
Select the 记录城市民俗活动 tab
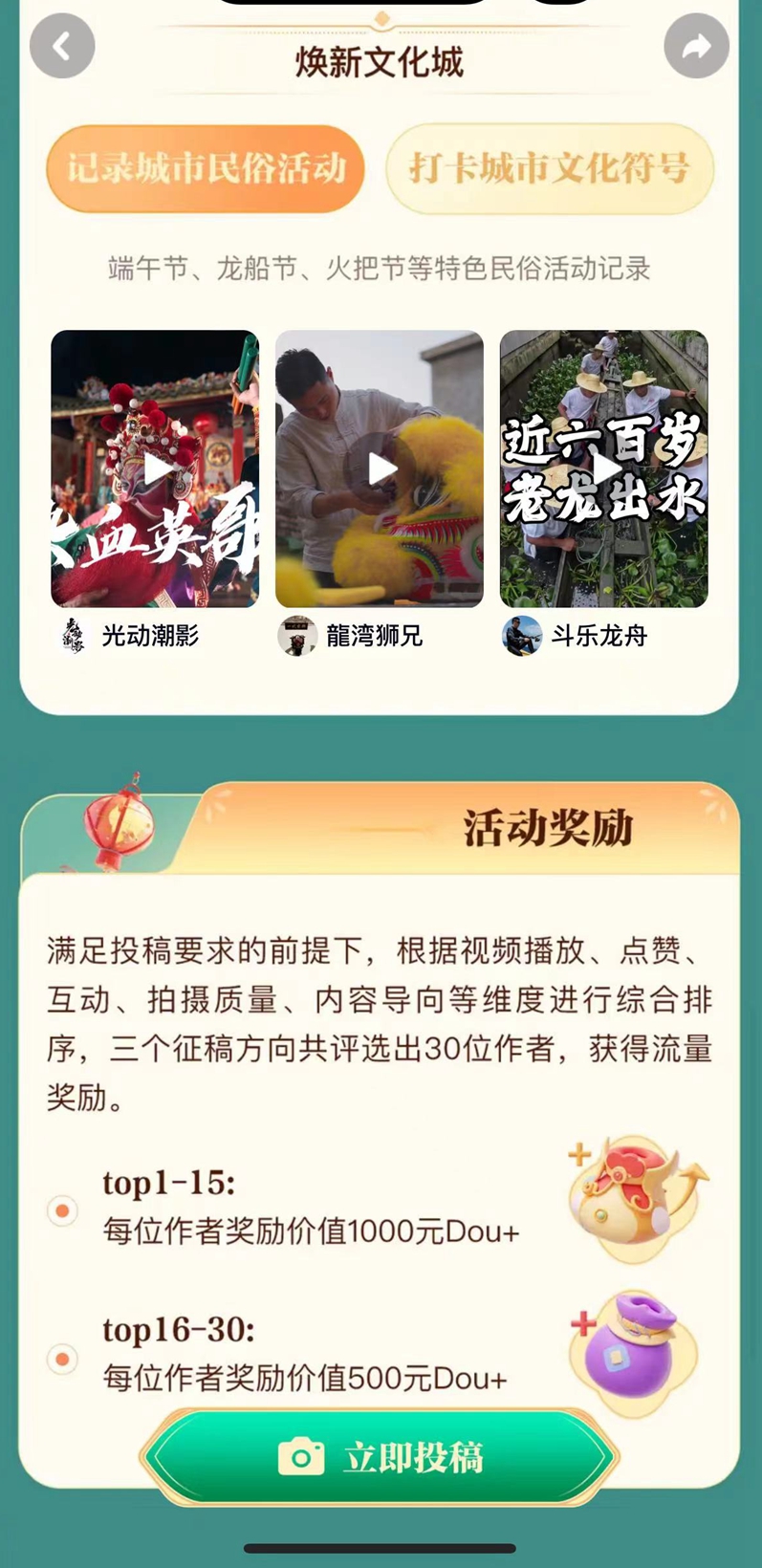[x=206, y=169]
